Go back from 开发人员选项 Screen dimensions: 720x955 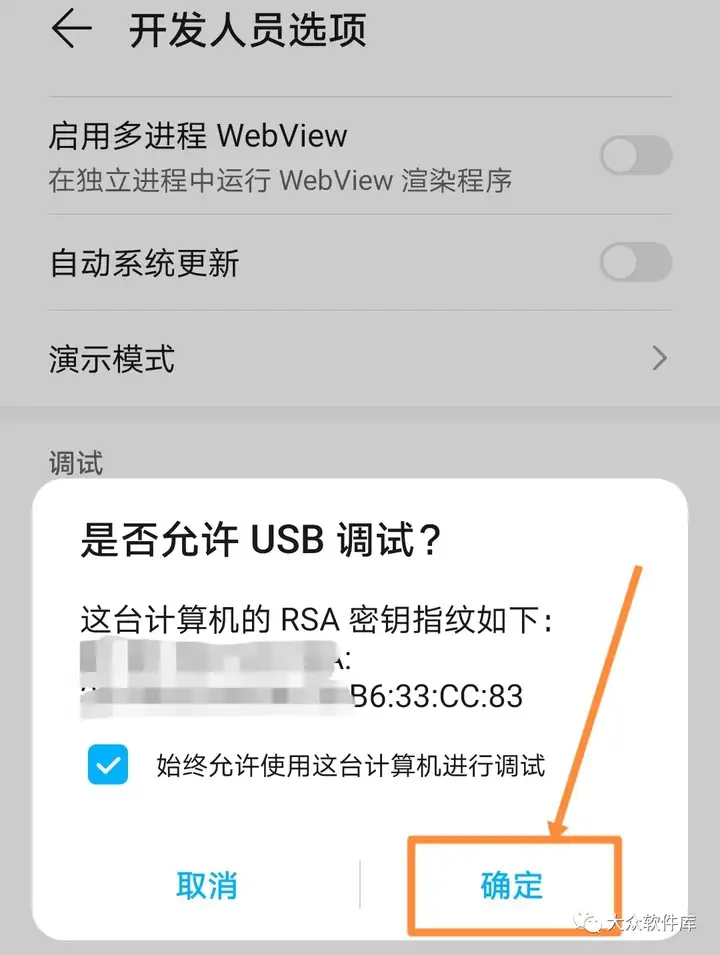pyautogui.click(x=72, y=31)
